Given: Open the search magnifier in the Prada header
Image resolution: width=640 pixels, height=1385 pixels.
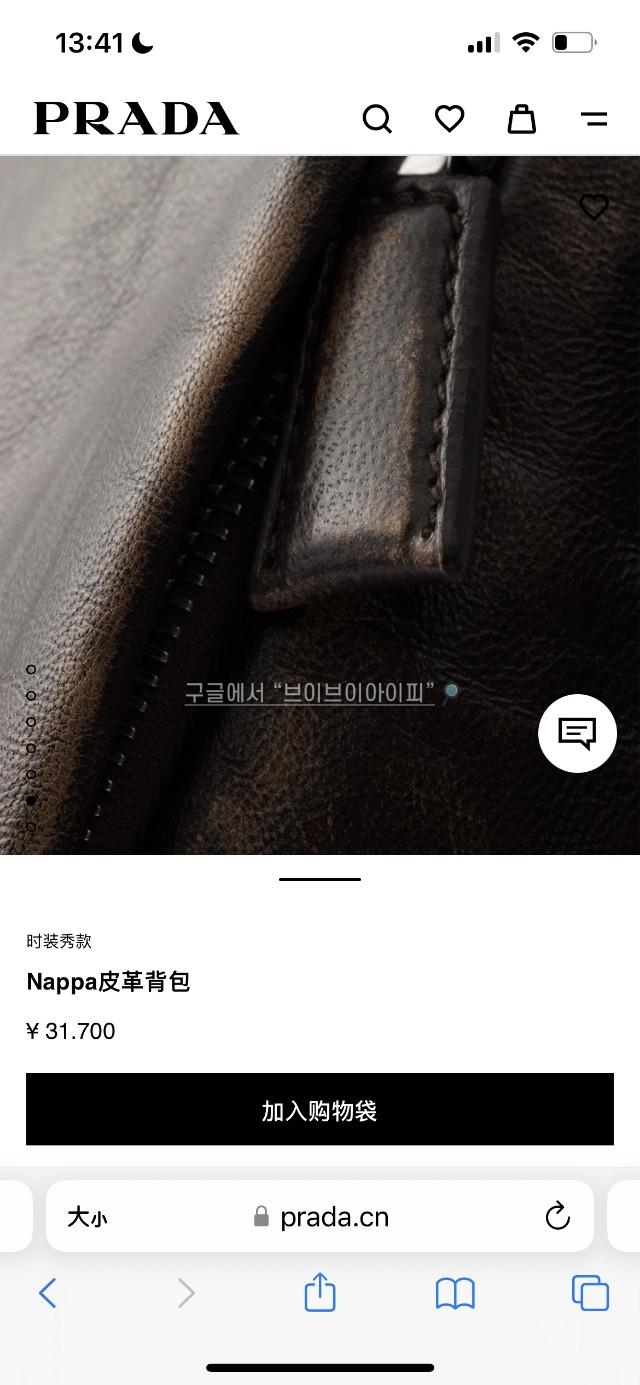Looking at the screenshot, I should 377,119.
